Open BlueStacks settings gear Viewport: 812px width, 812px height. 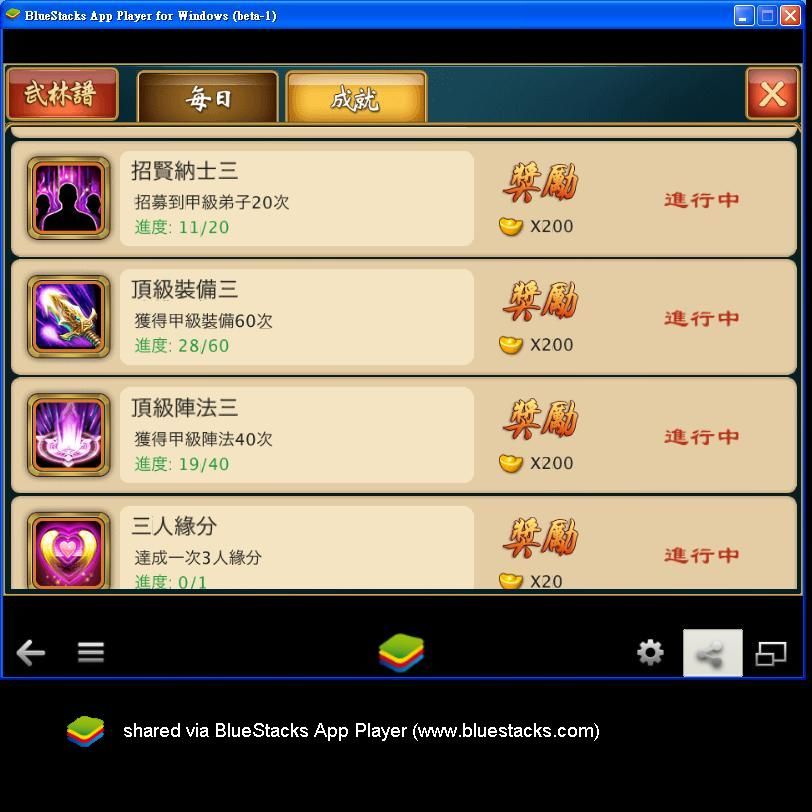(x=650, y=653)
